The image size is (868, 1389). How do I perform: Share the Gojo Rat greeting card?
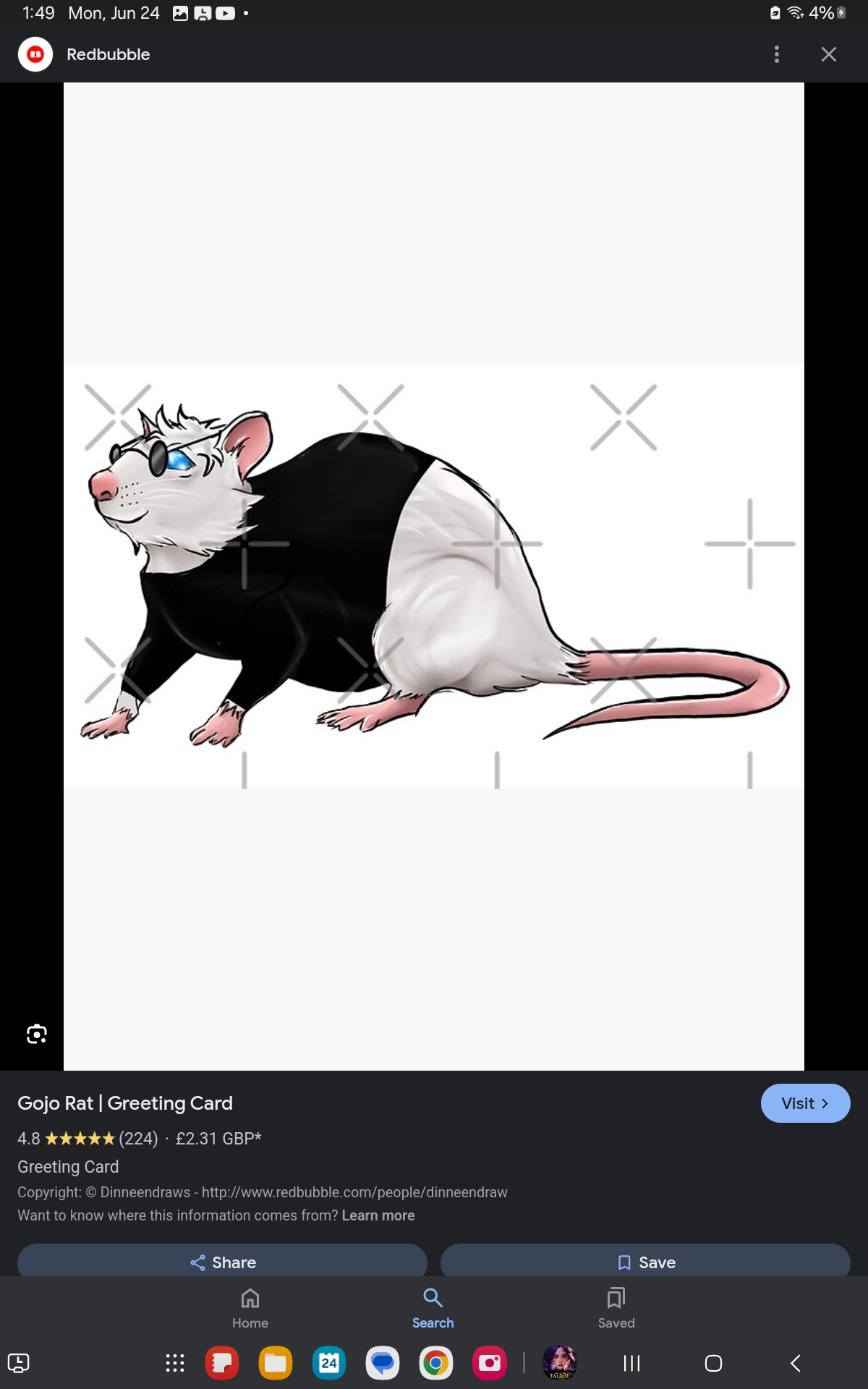pos(222,1262)
